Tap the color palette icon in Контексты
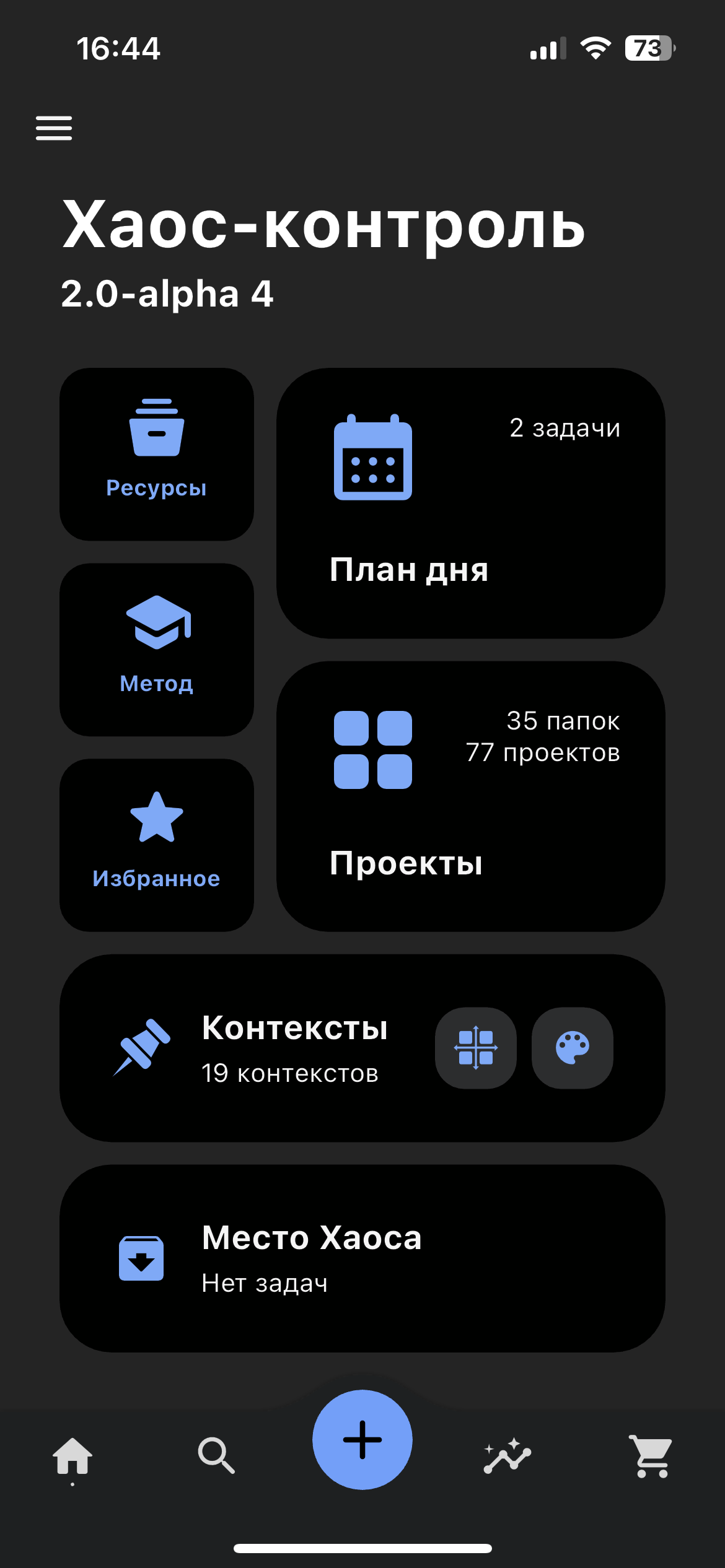The image size is (725, 1568). (x=573, y=1048)
